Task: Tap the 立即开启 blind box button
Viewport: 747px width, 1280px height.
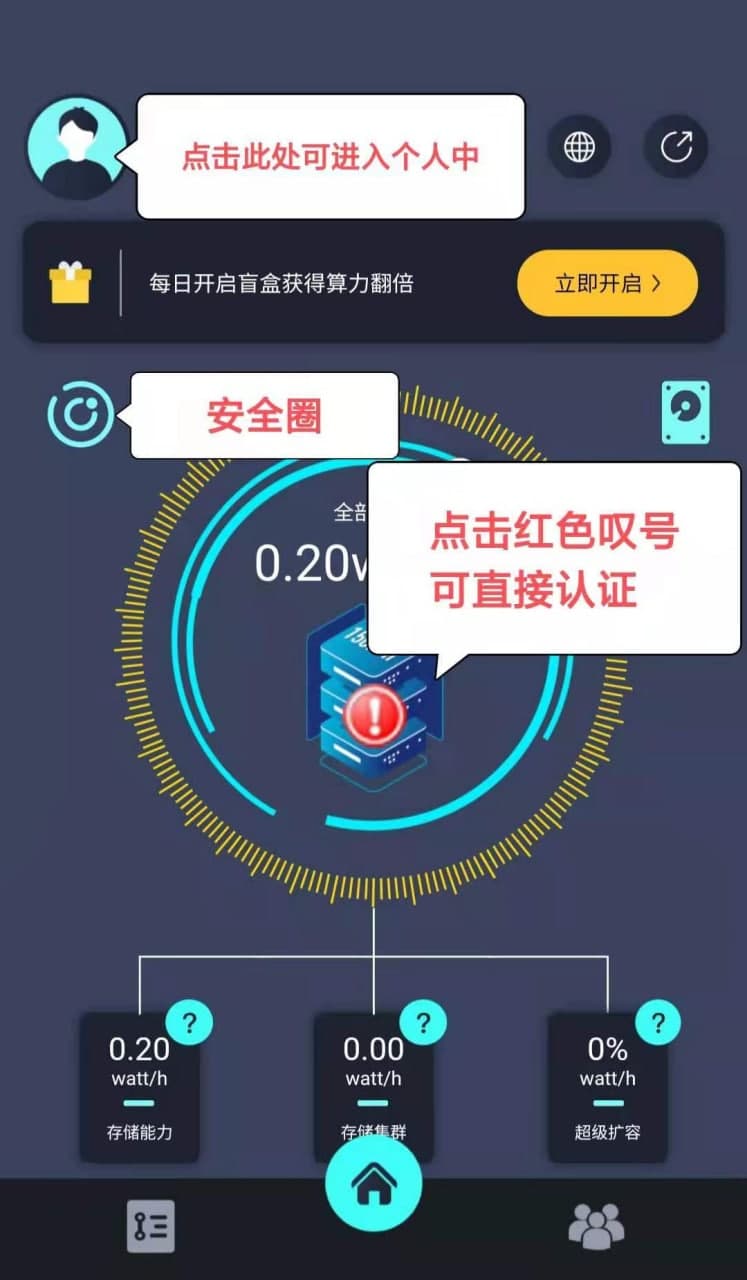Action: (607, 283)
